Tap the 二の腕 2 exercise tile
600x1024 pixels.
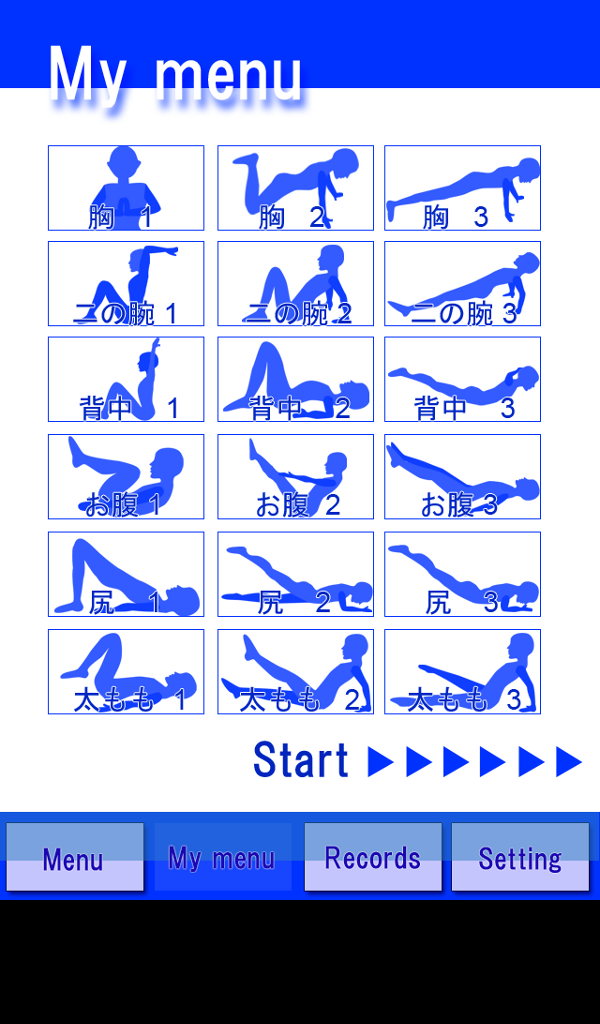296,284
